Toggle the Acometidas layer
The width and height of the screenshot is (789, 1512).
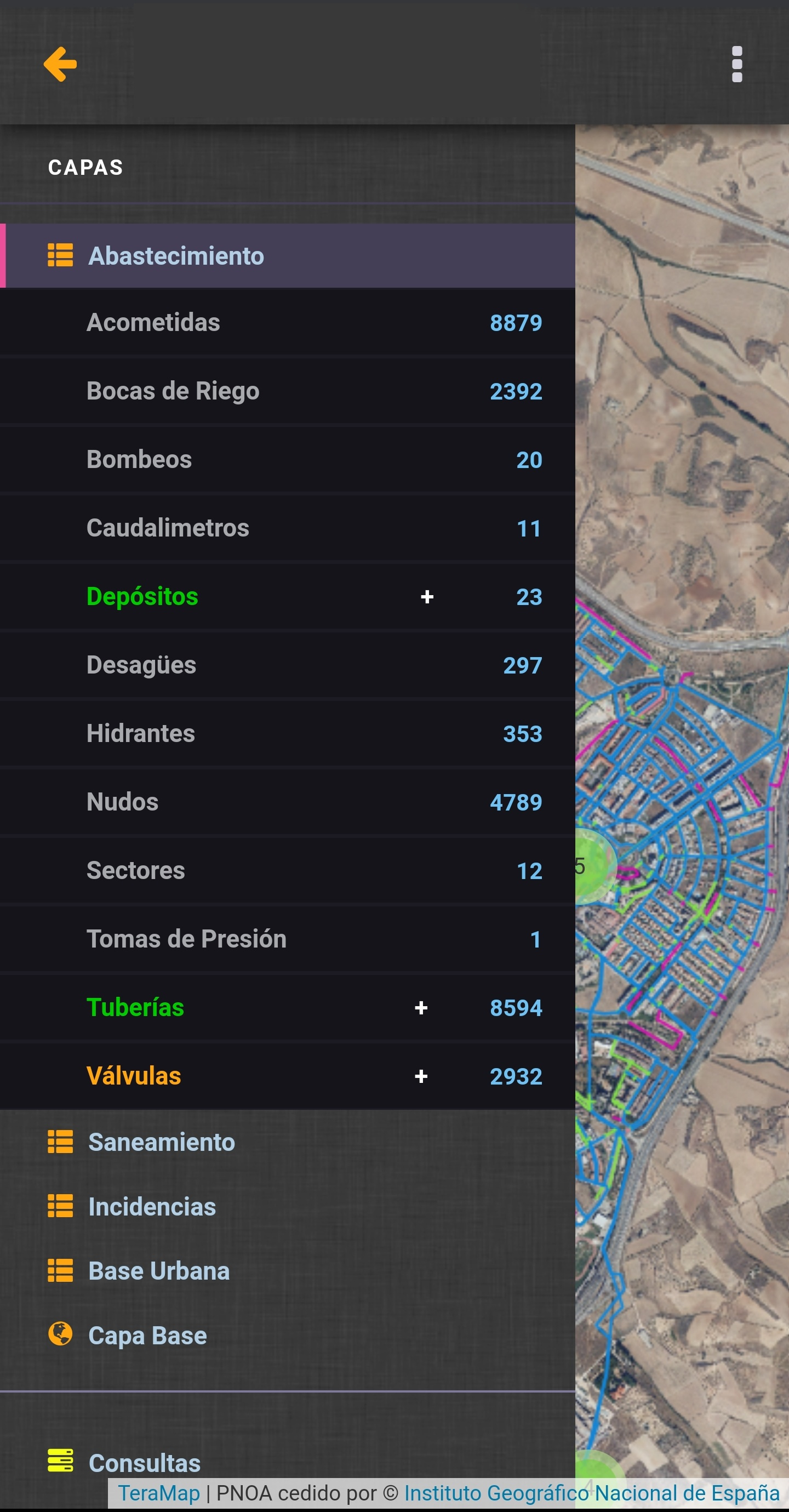pyautogui.click(x=288, y=322)
